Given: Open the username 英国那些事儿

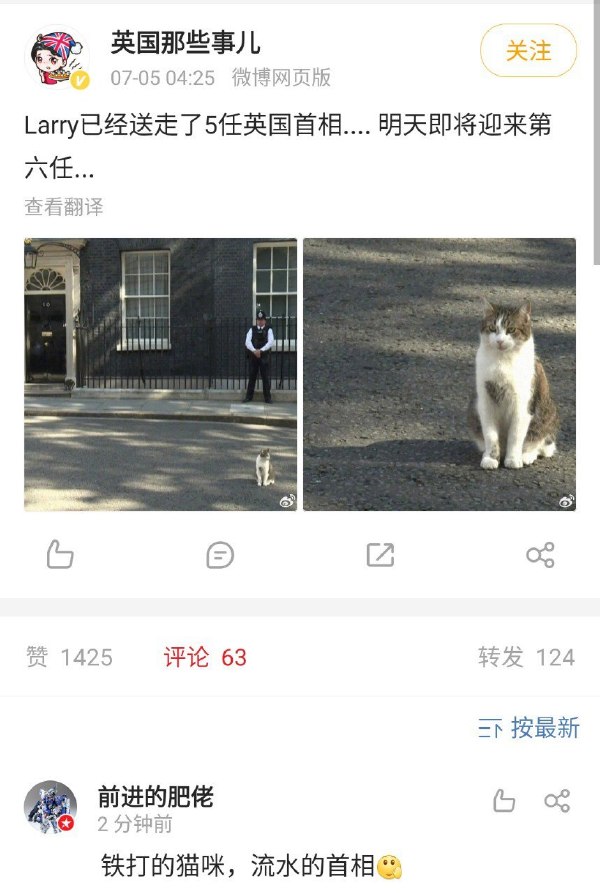Looking at the screenshot, I should click(x=186, y=43).
